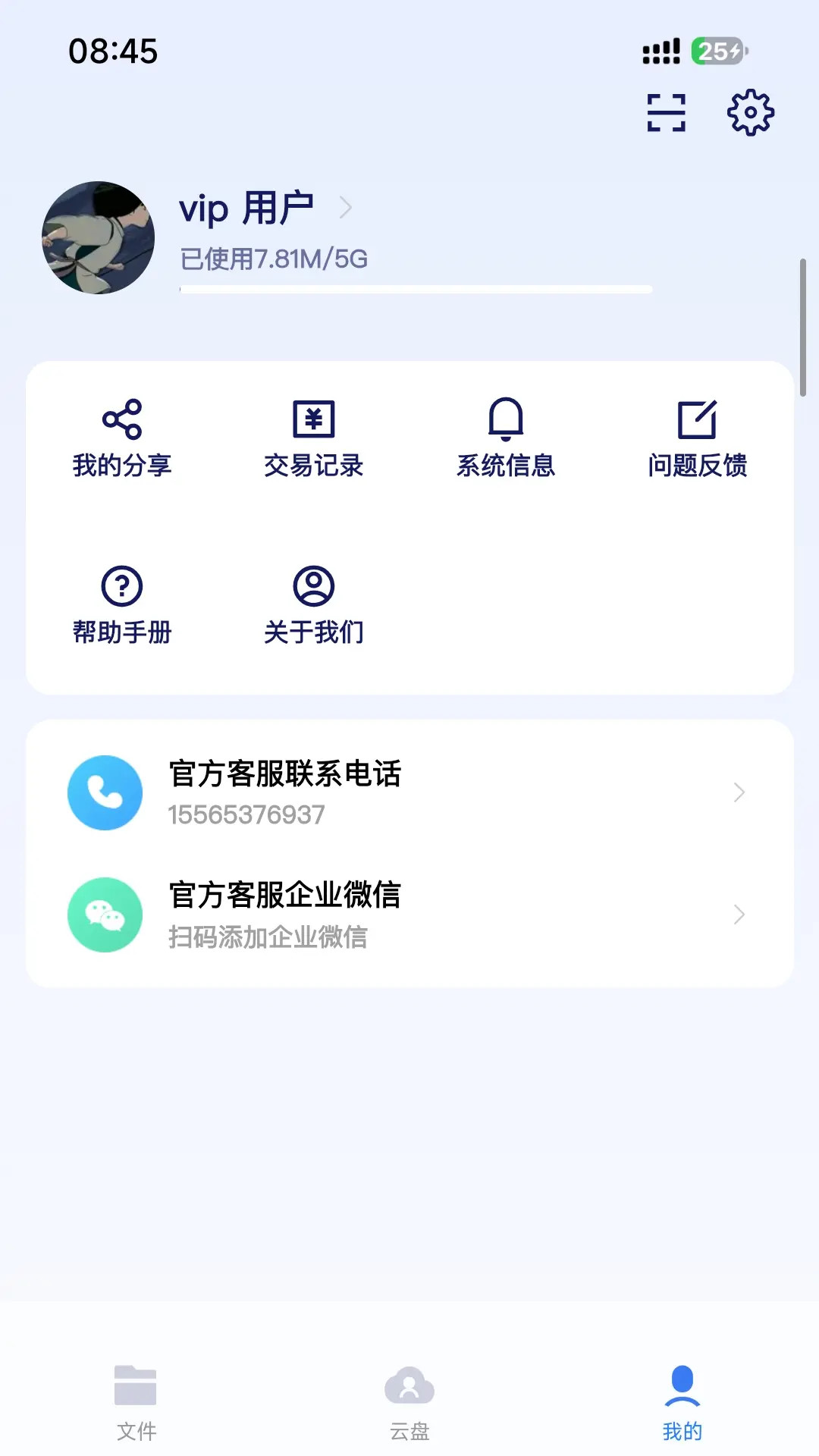Expand the official service phone row chevron
Image resolution: width=819 pixels, height=1456 pixels.
[x=739, y=792]
